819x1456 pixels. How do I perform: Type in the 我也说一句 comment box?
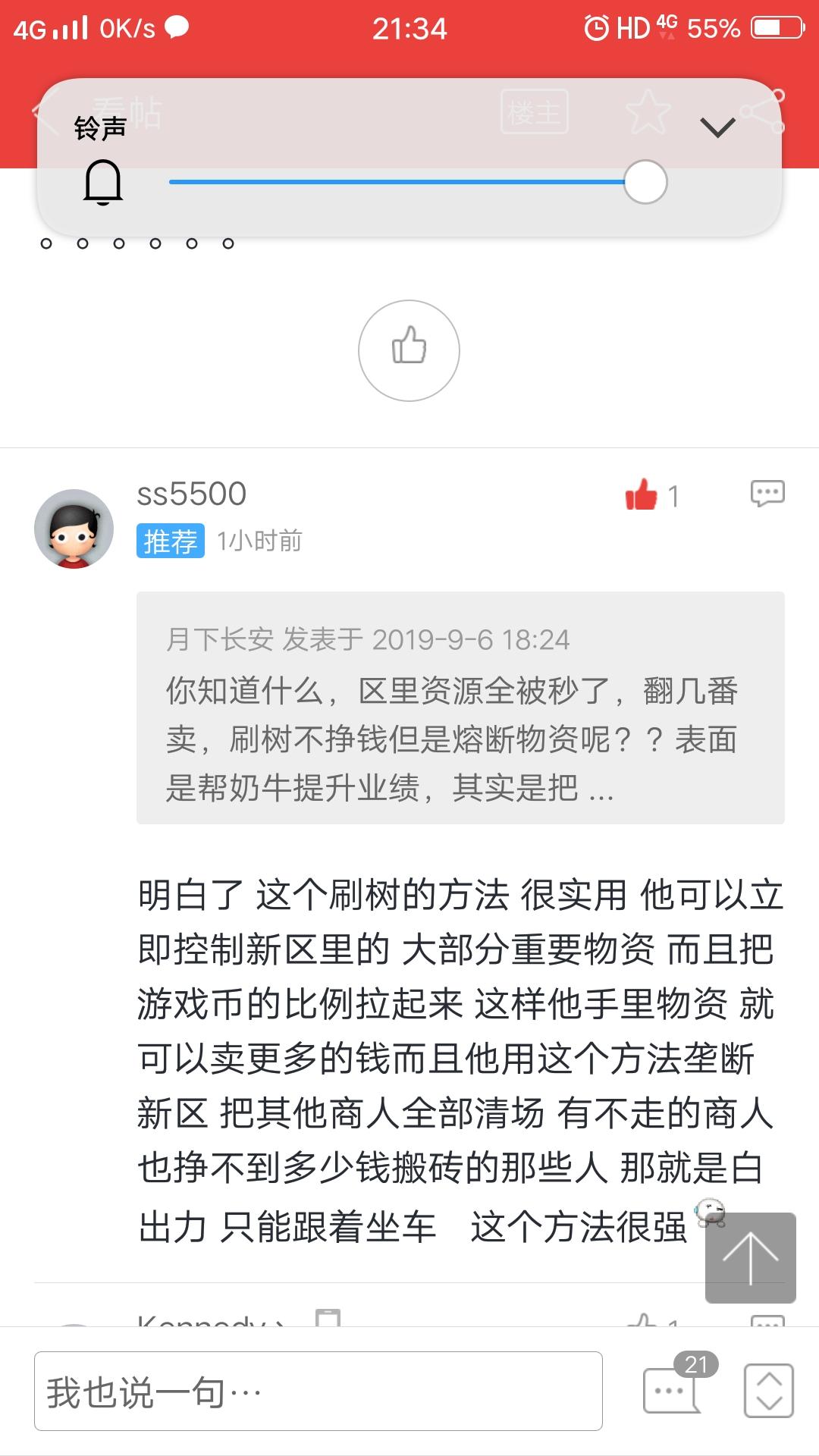click(318, 1392)
